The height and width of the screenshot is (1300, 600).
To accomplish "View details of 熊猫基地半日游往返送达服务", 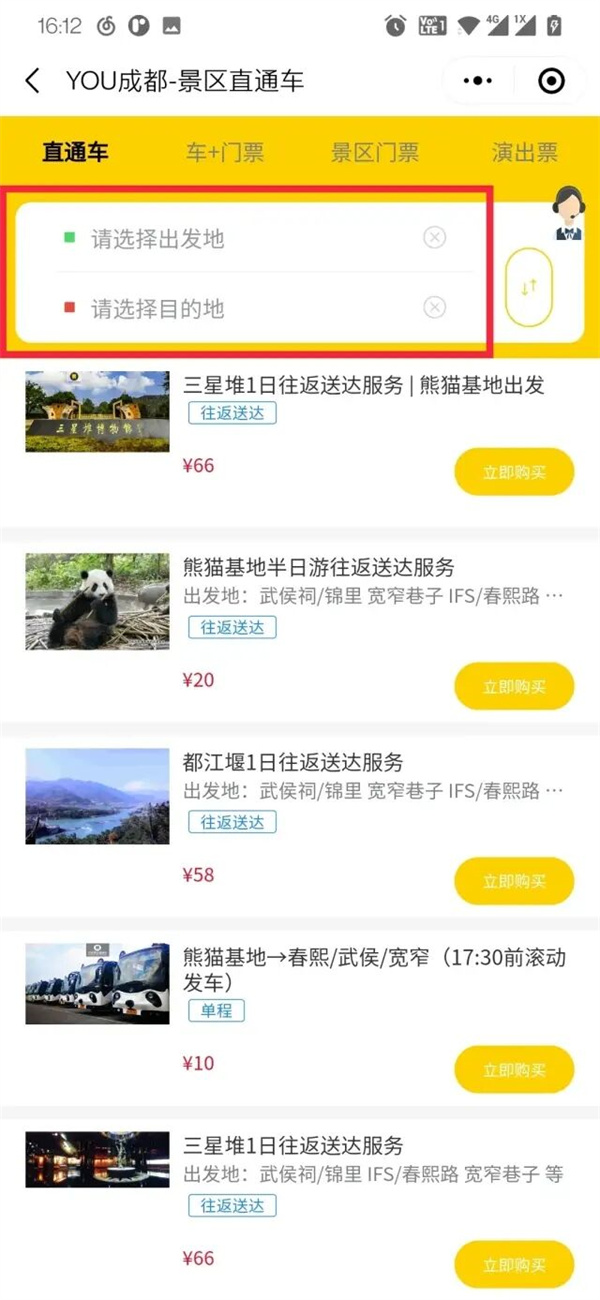I will click(318, 568).
